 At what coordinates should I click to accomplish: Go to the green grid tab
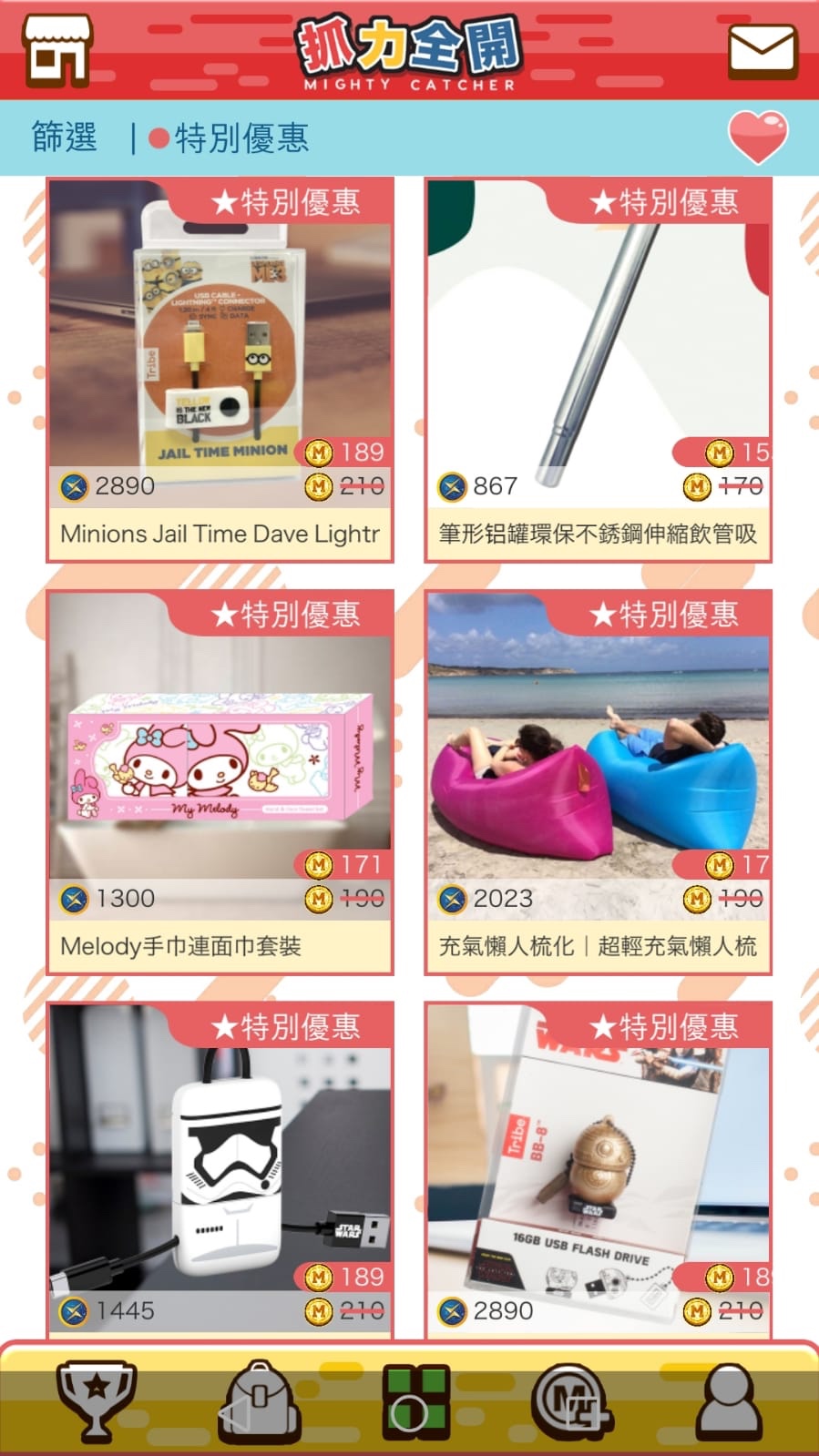click(415, 1400)
